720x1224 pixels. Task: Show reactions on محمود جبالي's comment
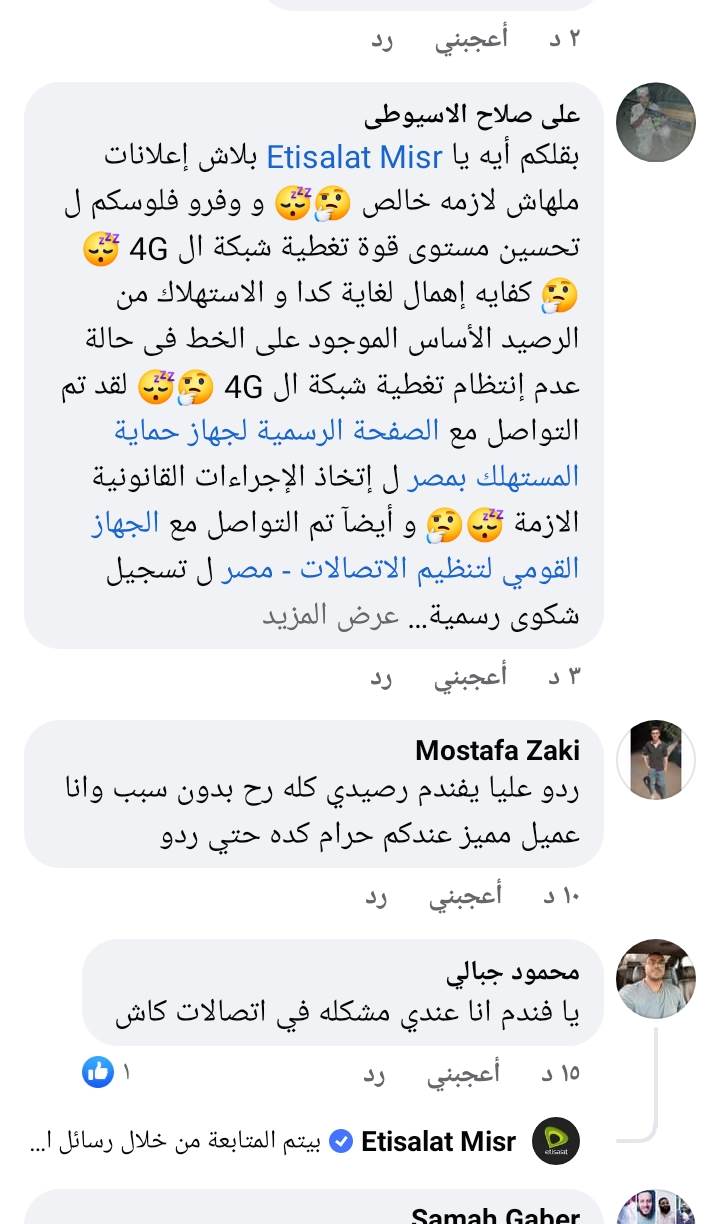107,1073
